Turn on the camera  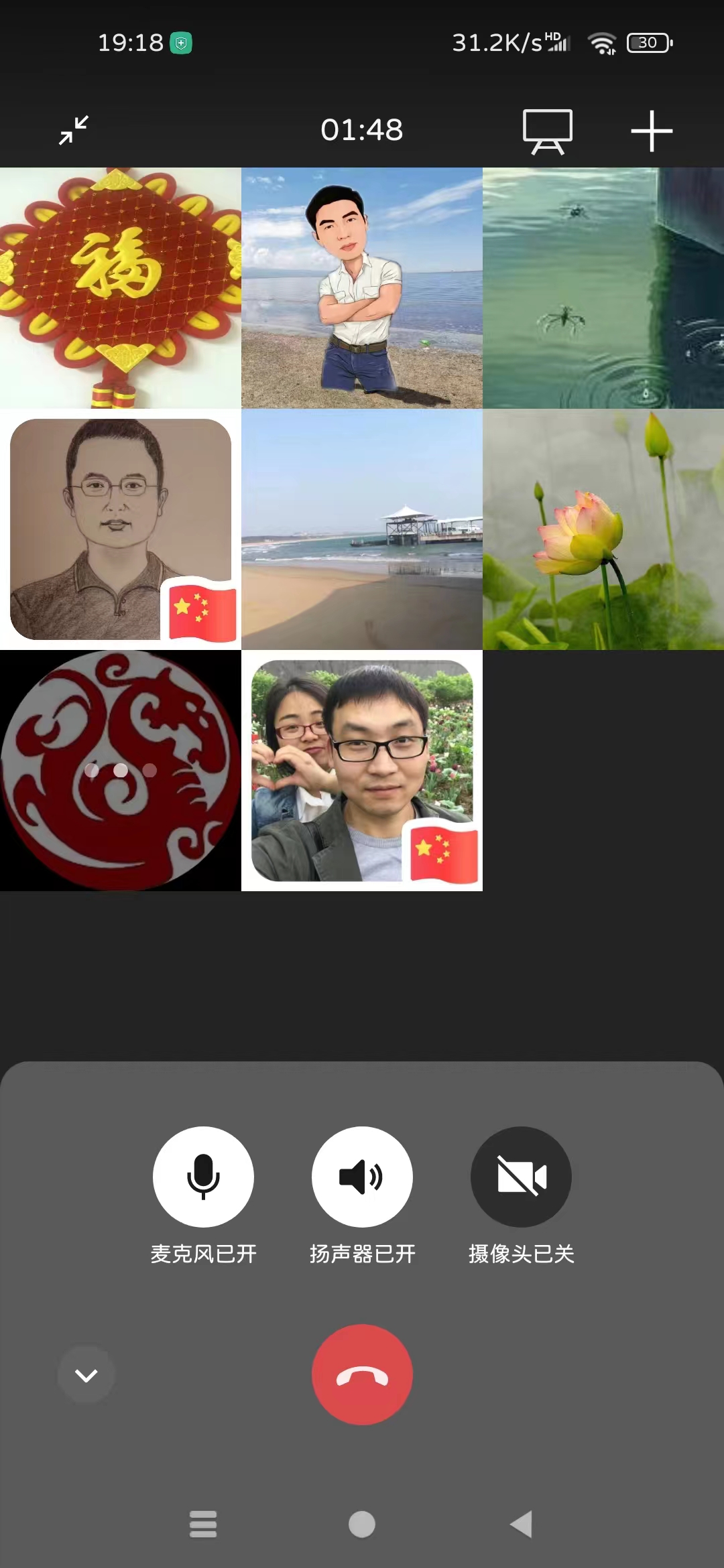coord(521,1177)
